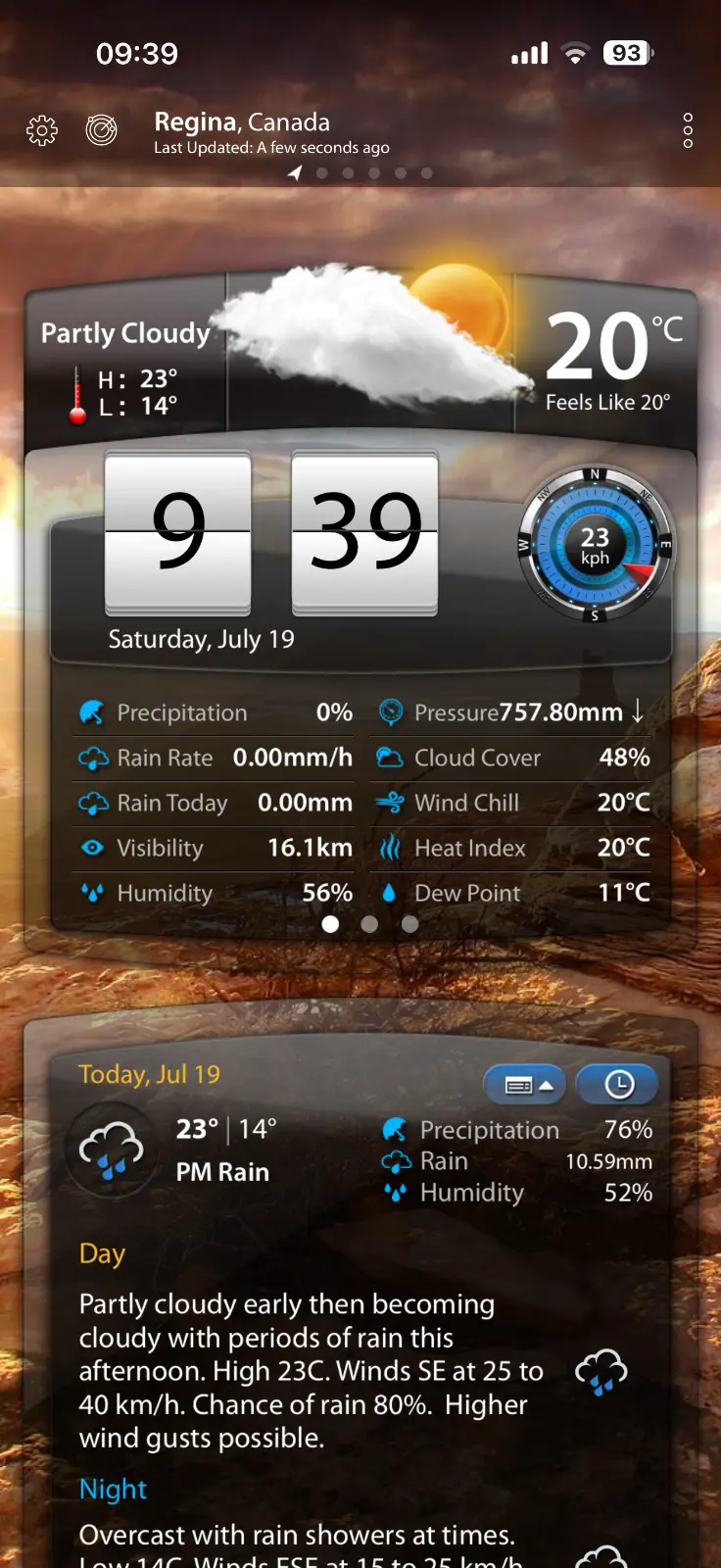Open the three-dot overflow menu
This screenshot has height=1568, width=721.
coord(688,130)
